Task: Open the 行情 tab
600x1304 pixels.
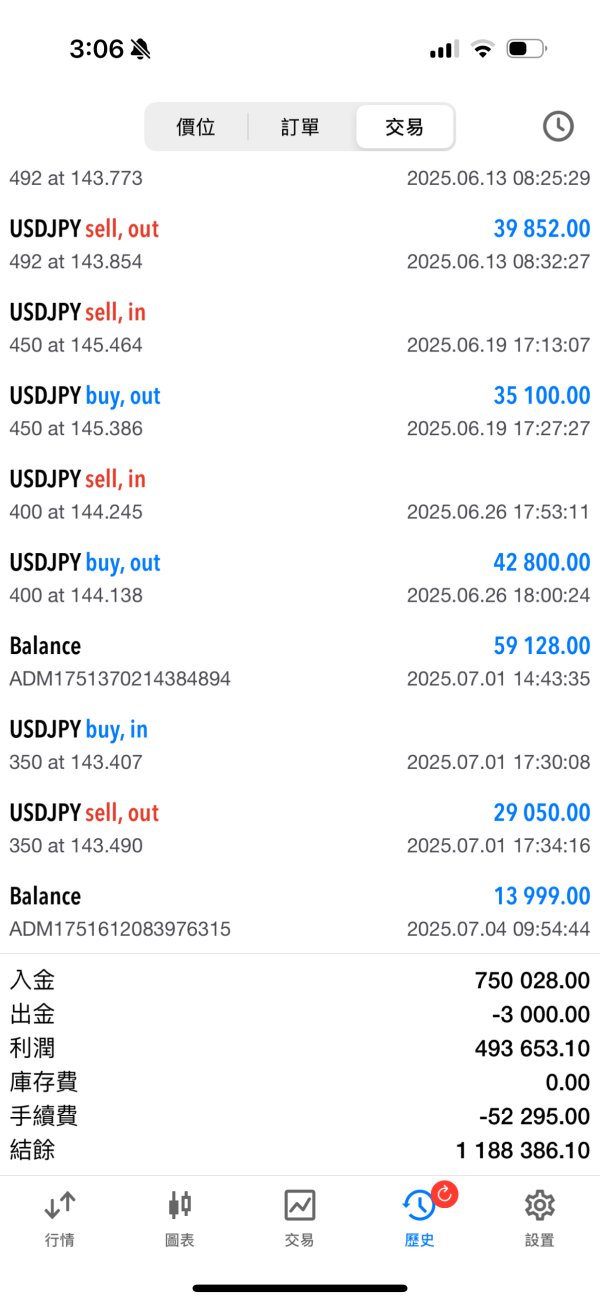Action: click(60, 1218)
